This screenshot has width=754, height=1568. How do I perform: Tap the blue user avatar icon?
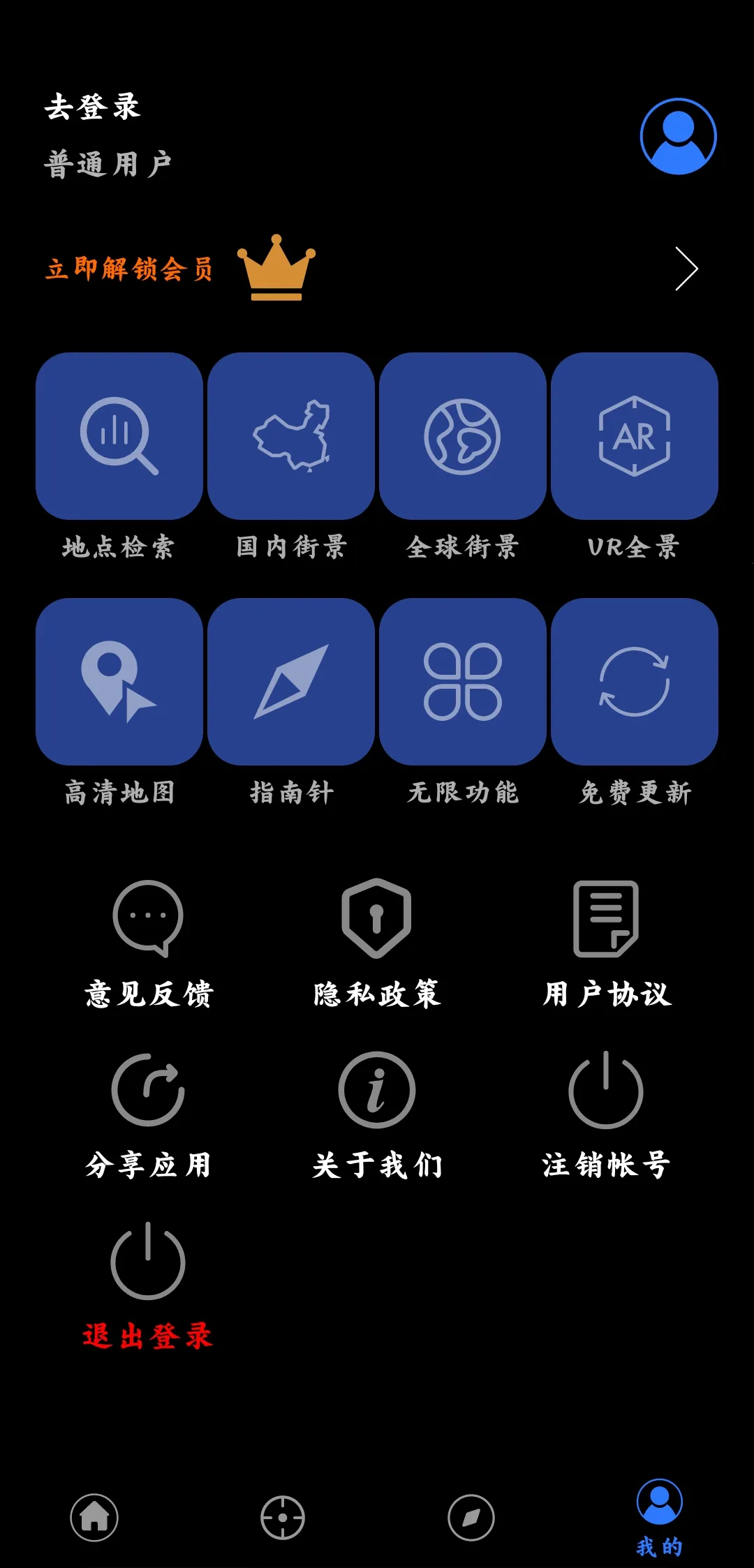point(677,135)
